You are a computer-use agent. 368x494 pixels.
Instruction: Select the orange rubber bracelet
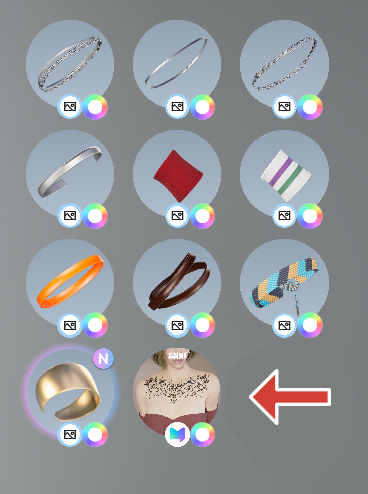tap(70, 283)
